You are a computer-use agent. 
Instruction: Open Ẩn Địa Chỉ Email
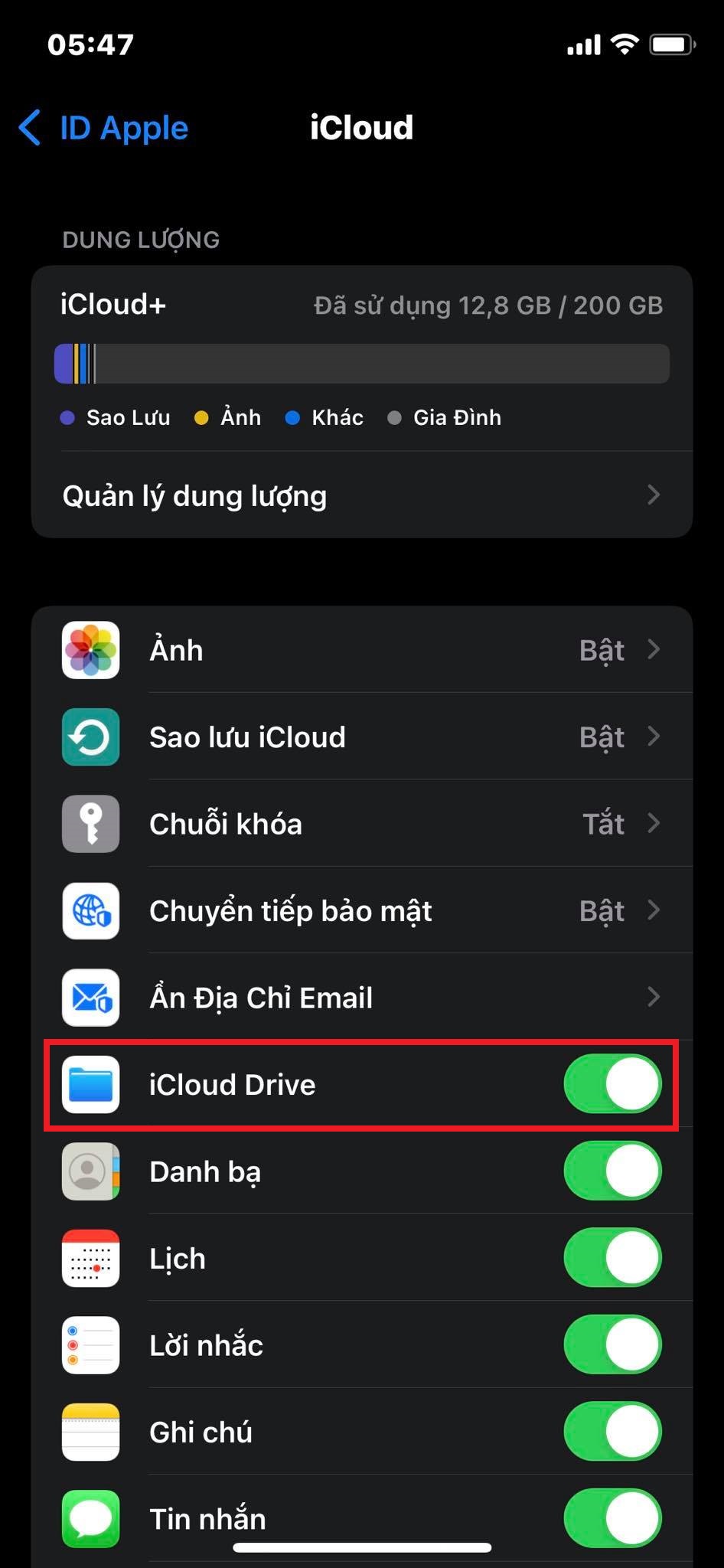(362, 997)
